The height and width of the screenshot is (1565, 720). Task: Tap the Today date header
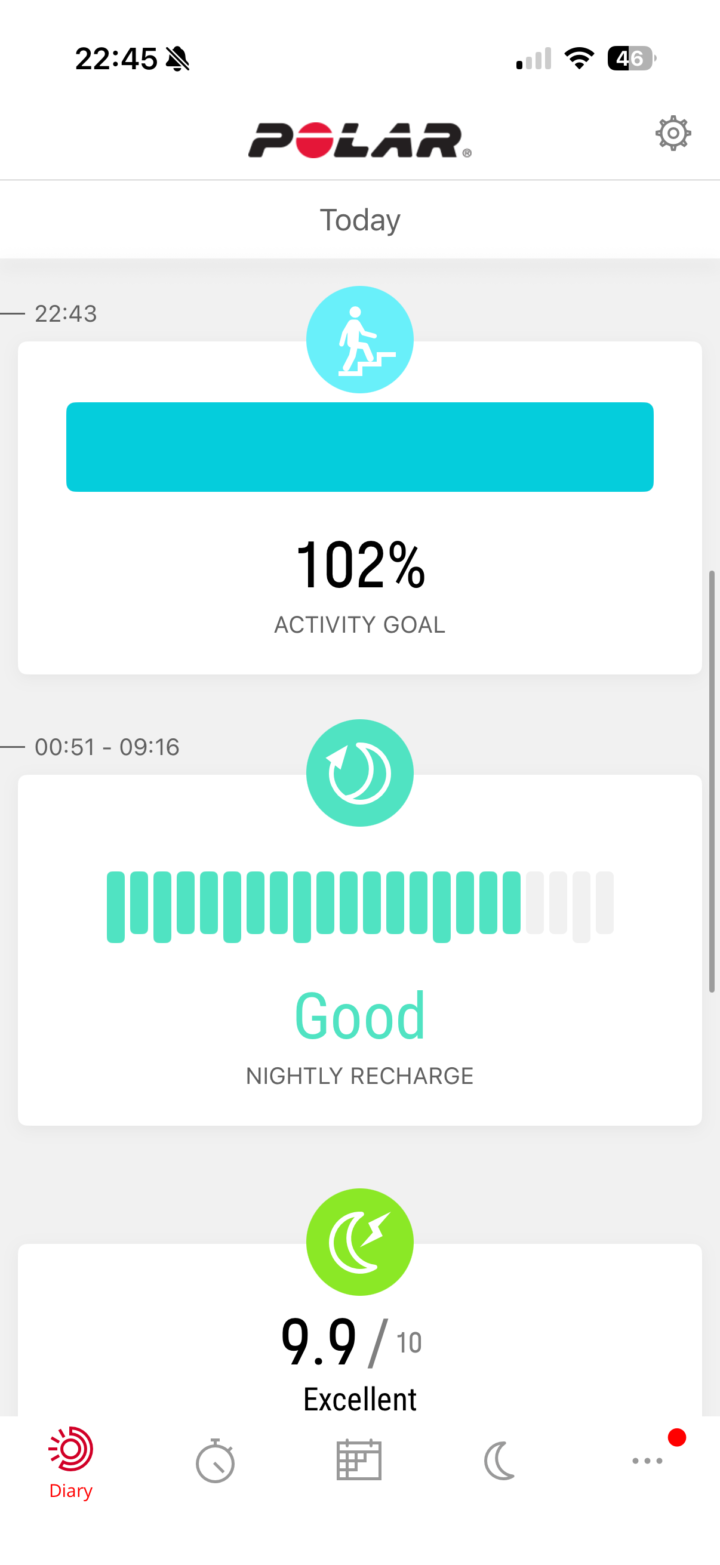[x=360, y=220]
